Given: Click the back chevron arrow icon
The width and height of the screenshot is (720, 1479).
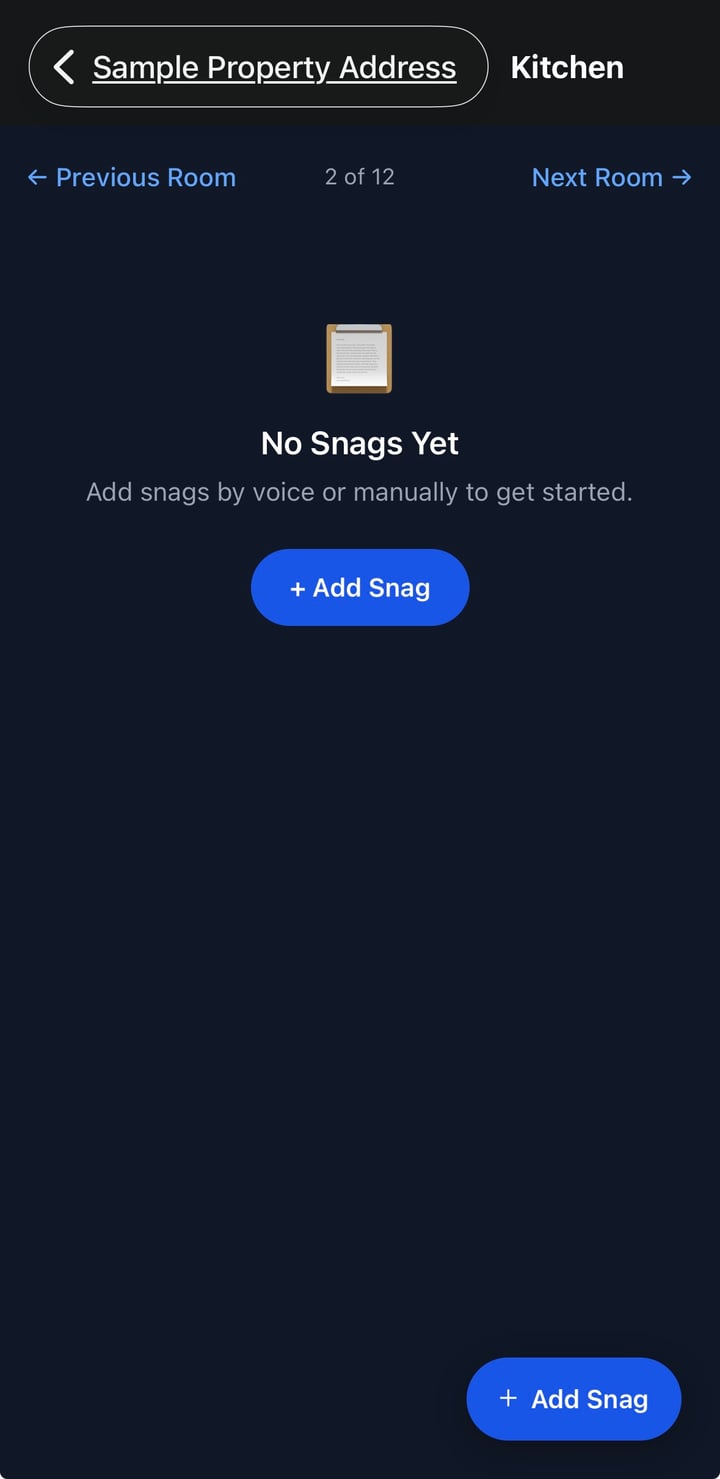Looking at the screenshot, I should (63, 67).
